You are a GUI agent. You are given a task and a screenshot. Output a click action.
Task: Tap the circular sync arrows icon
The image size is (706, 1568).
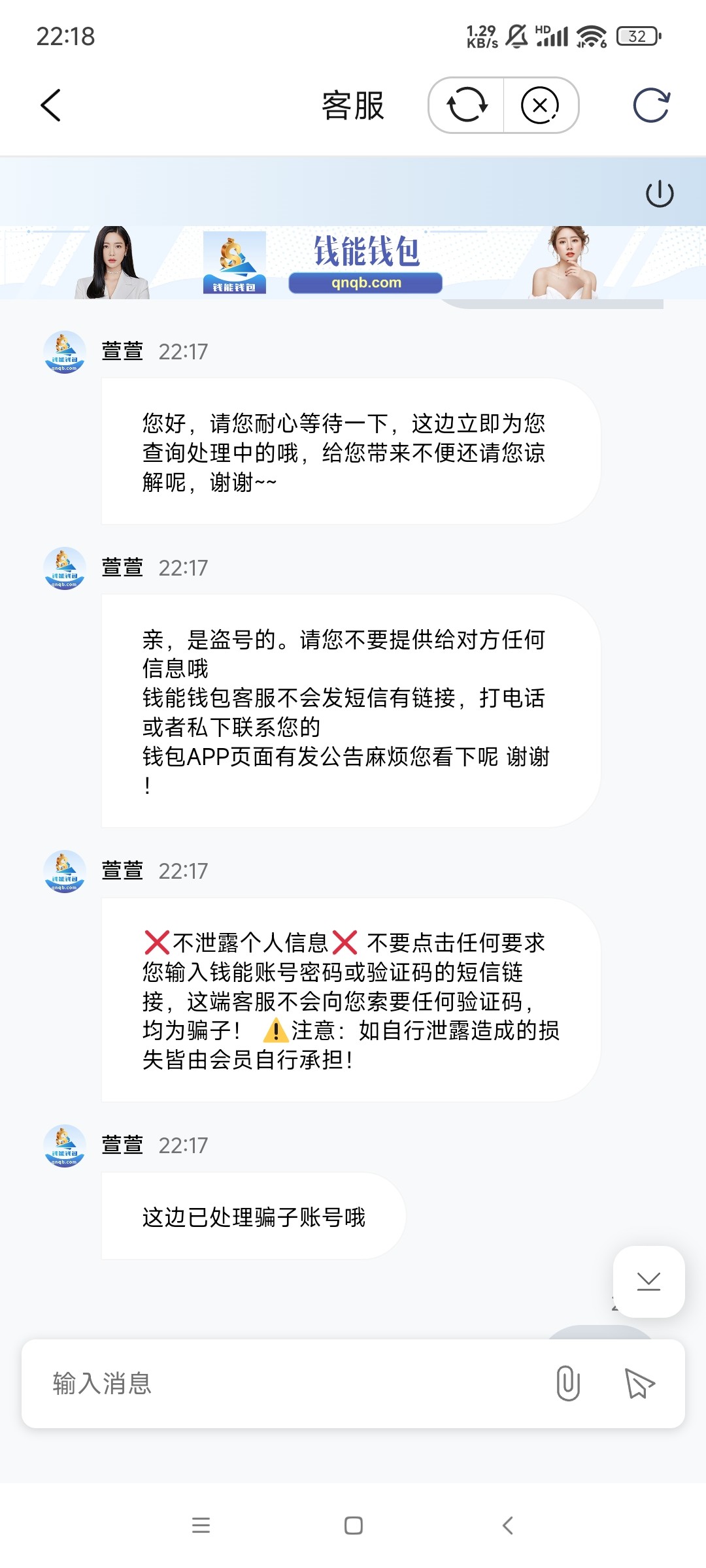[x=467, y=105]
